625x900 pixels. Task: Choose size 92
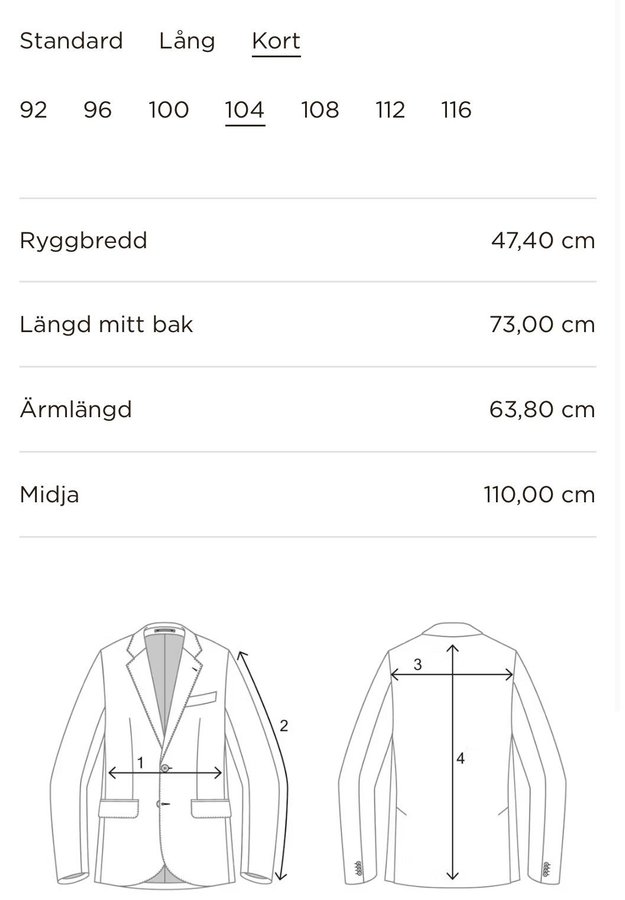33,109
